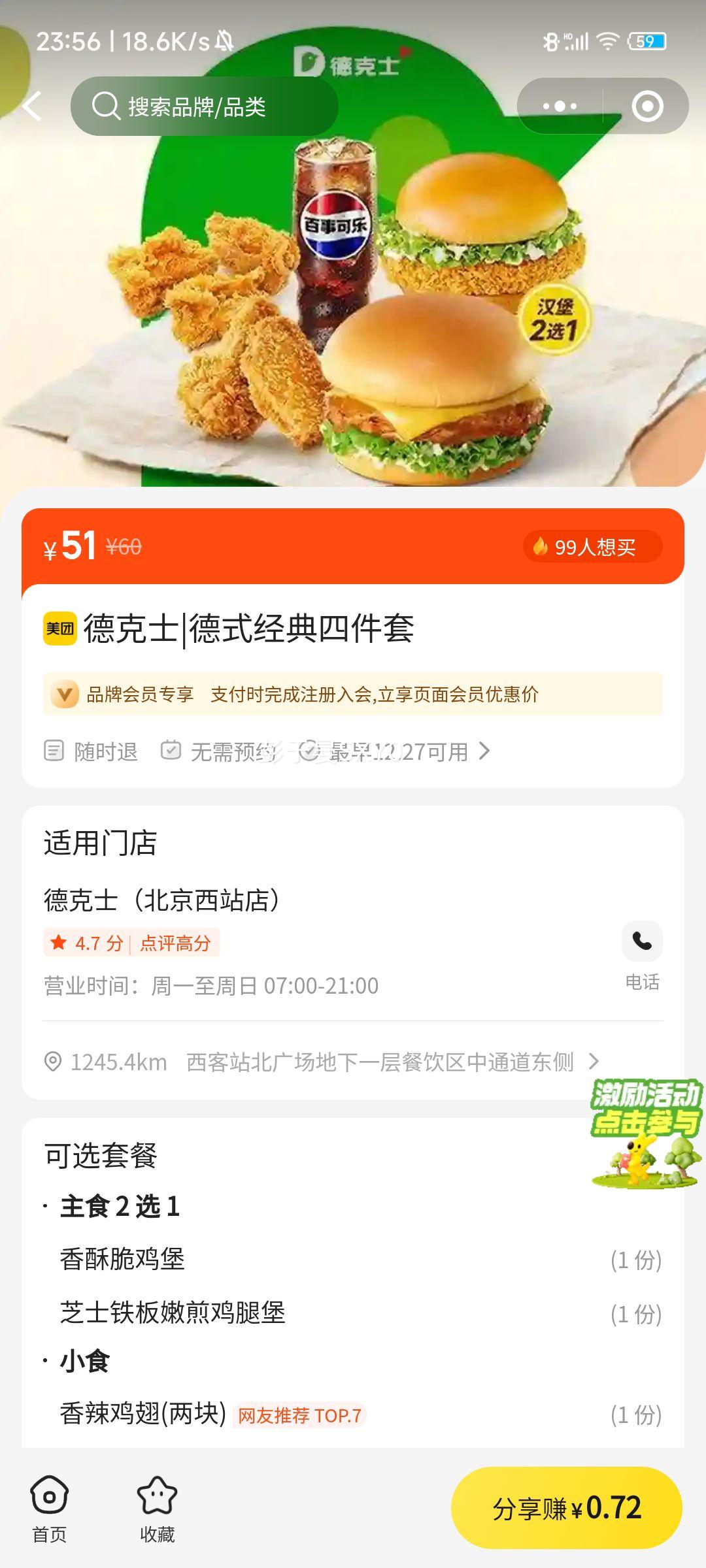Open the mini-program three-dot menu
Screen dimensions: 706x1568
tap(560, 106)
